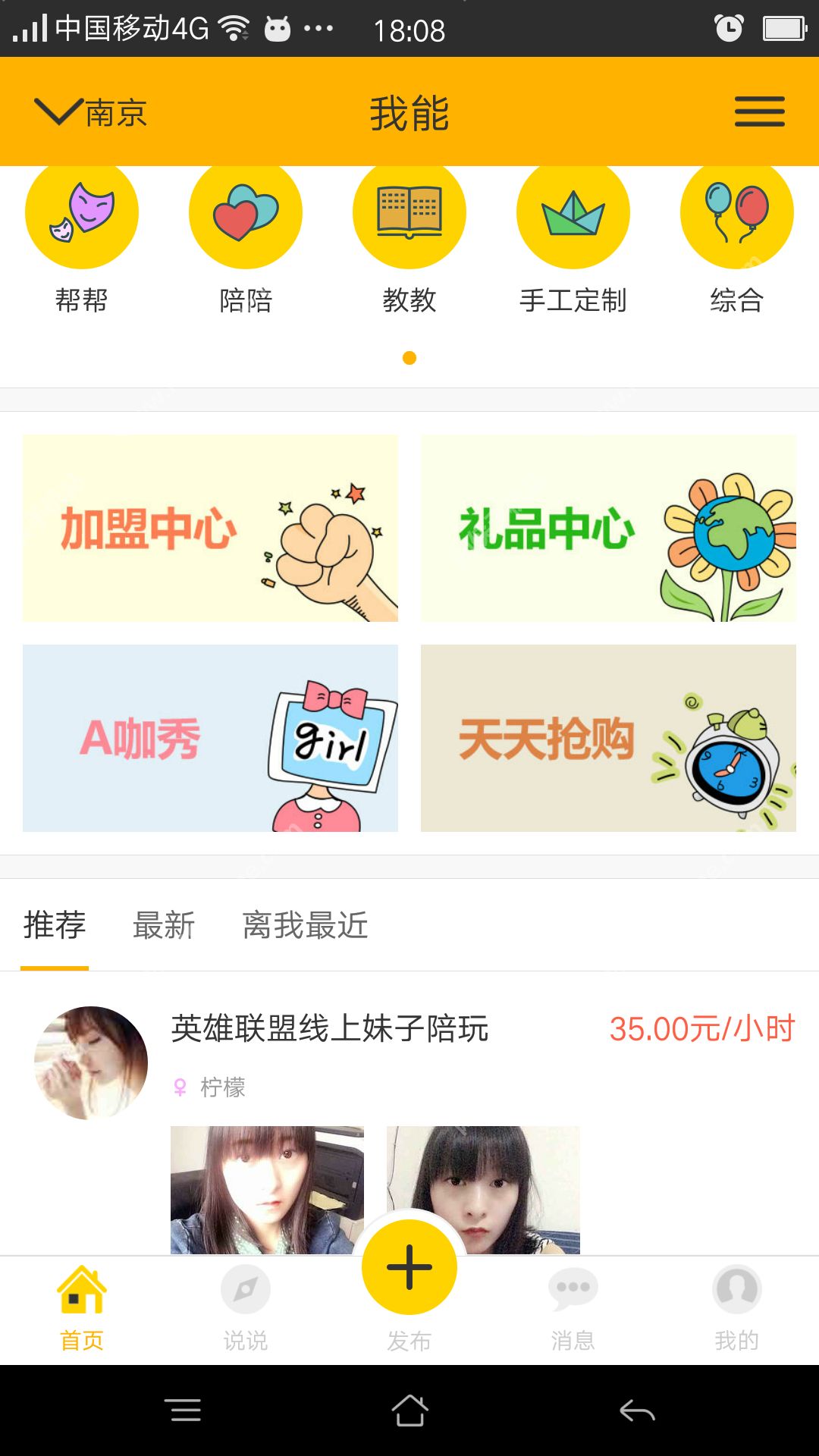Open the 礼品中心 banner

pos(608,528)
